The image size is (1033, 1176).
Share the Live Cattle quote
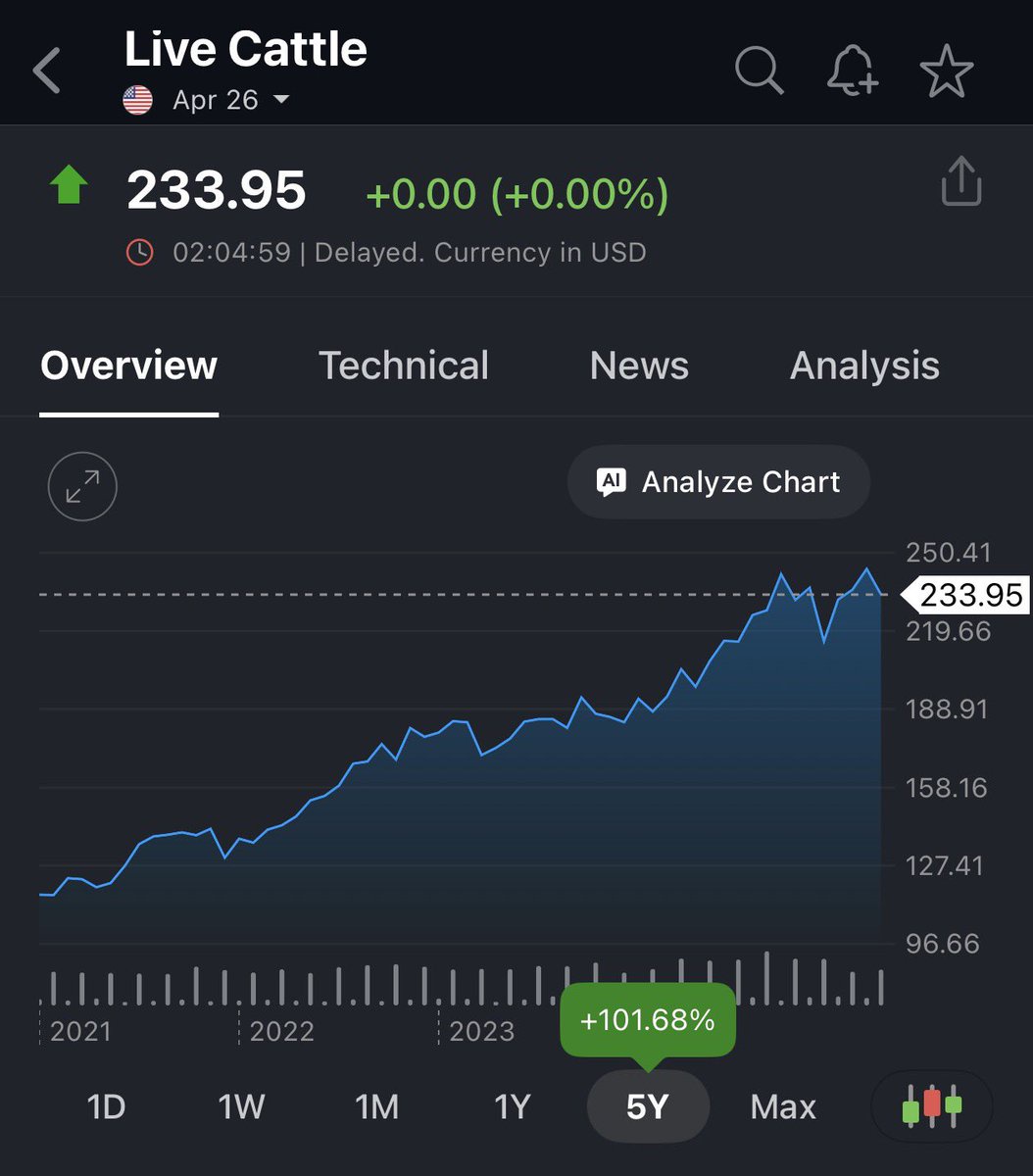tap(960, 182)
